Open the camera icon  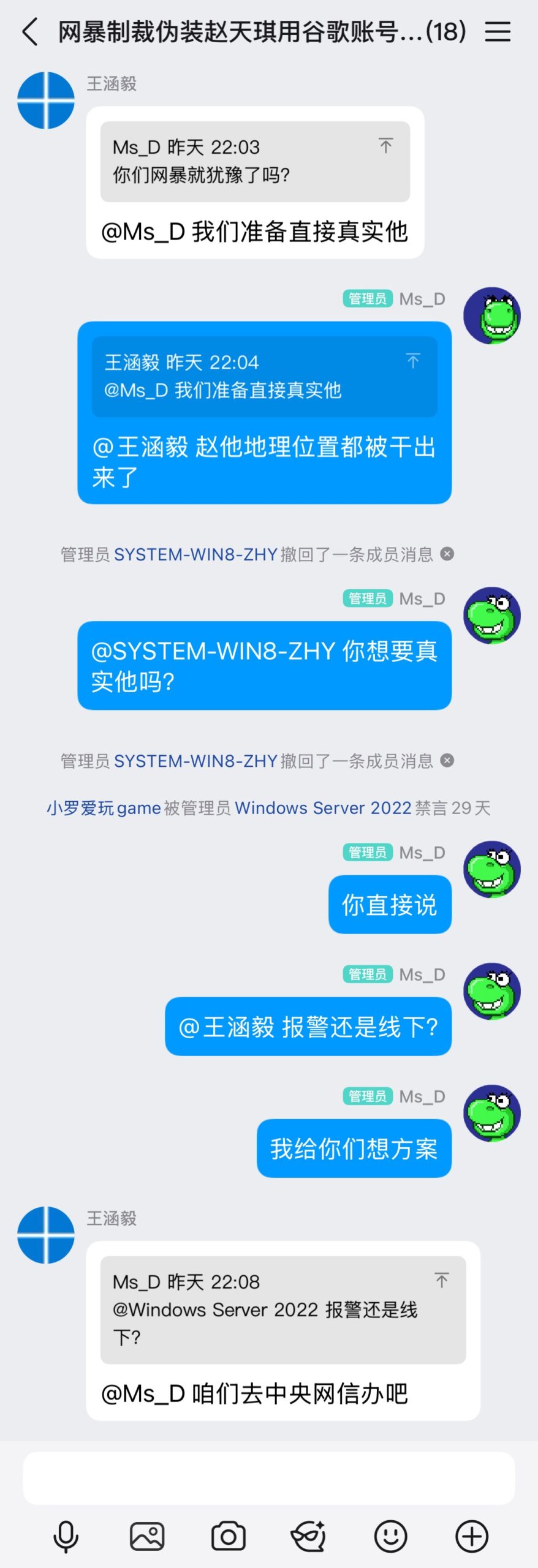pos(228,1536)
